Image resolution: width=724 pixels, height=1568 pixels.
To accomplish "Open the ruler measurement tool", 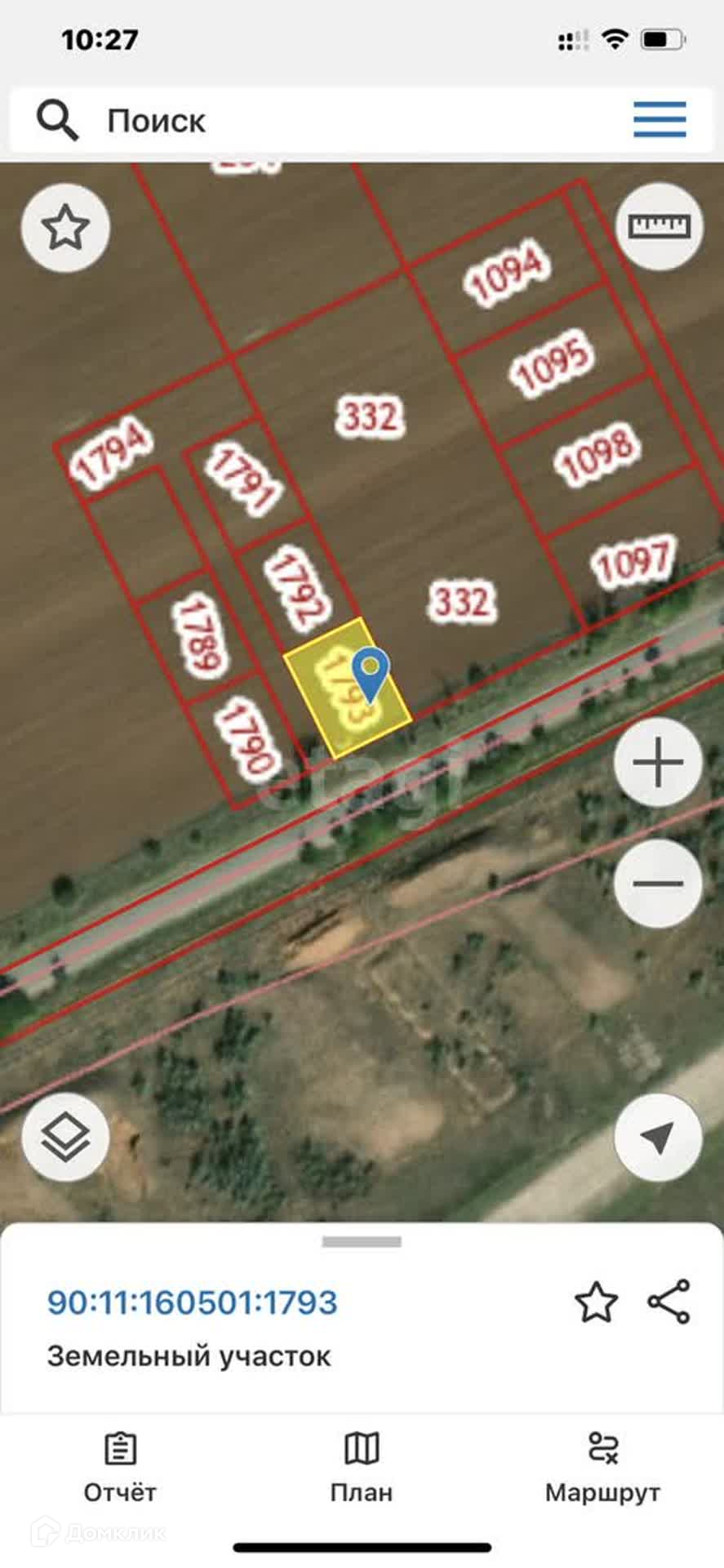I will (659, 226).
